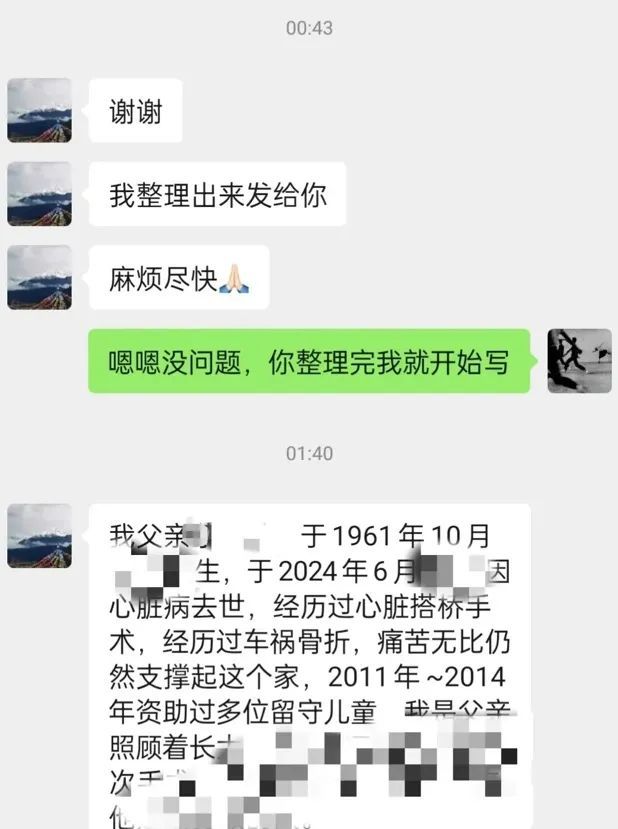Open your own avatar beside the green message
The height and width of the screenshot is (829, 618).
click(x=579, y=361)
